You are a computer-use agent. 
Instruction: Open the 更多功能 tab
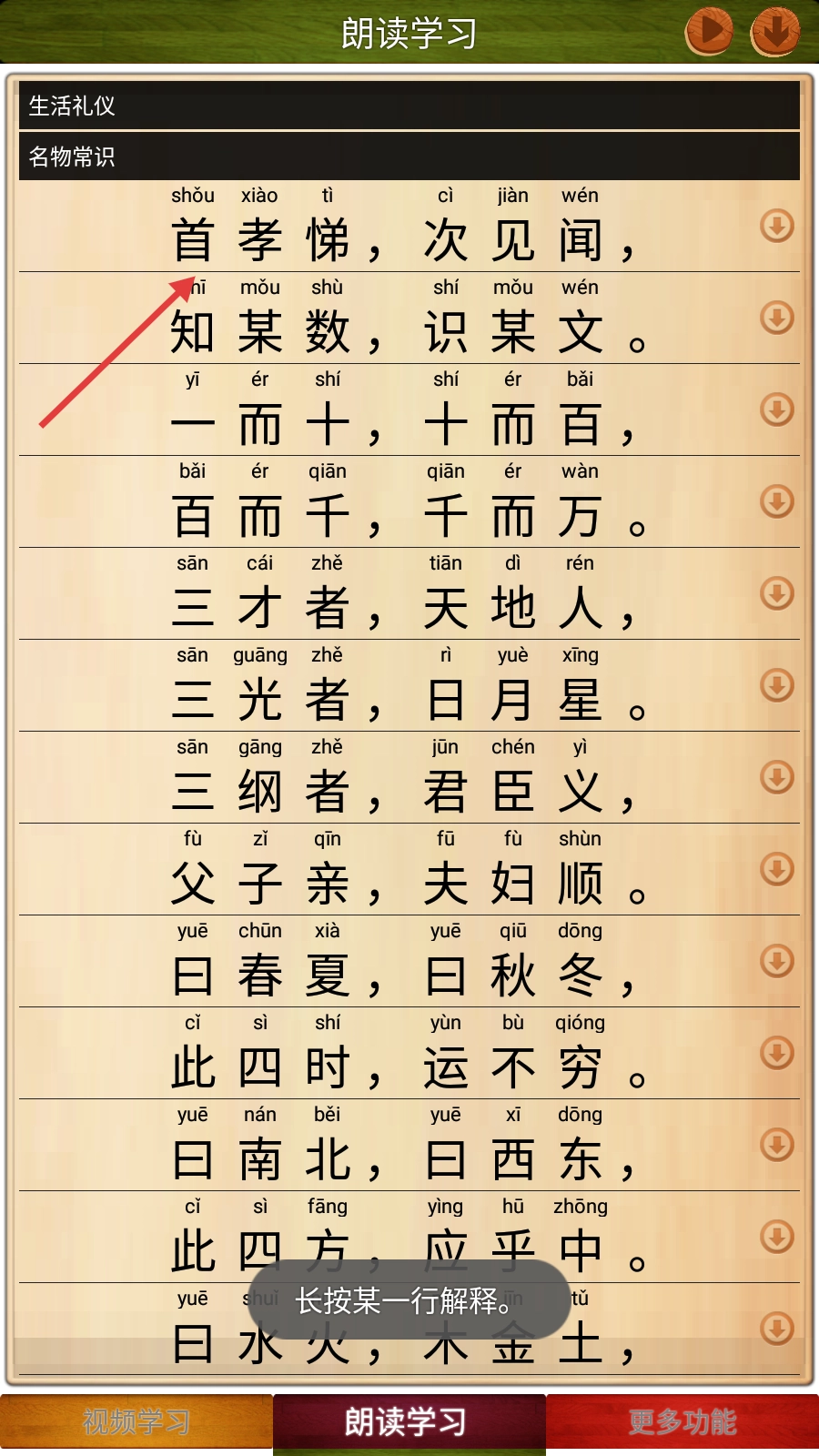pyautogui.click(x=682, y=1421)
